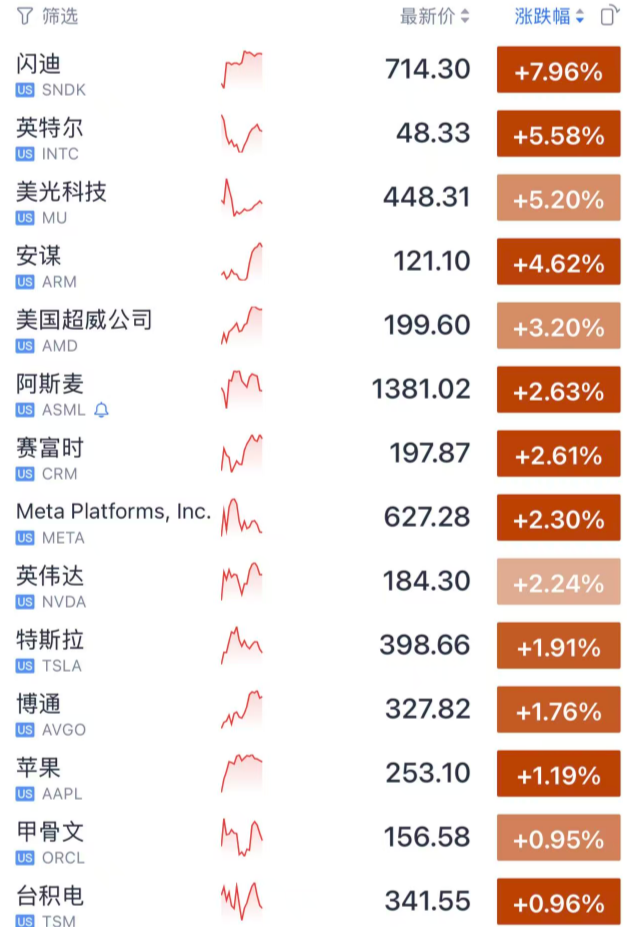This screenshot has width=627, height=927.
Task: Sort the list by 涨跌幅
Action: click(549, 16)
